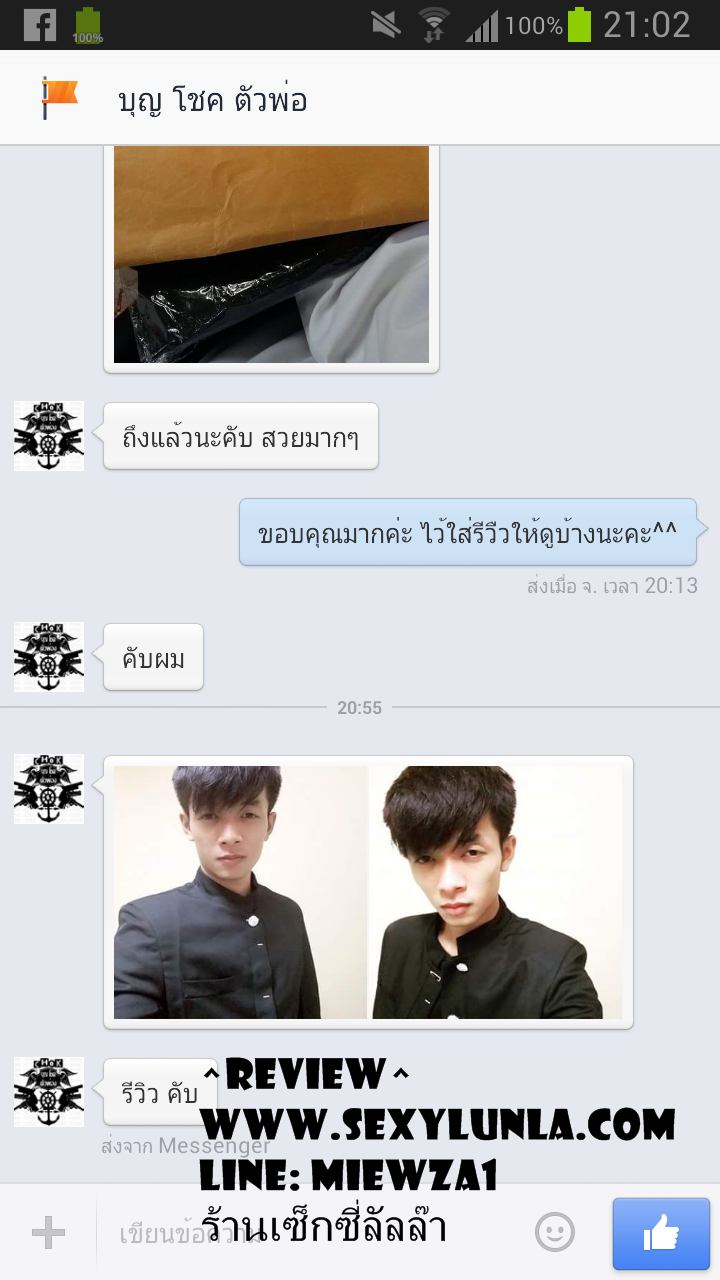Send a thumbs-up like

tap(661, 1233)
